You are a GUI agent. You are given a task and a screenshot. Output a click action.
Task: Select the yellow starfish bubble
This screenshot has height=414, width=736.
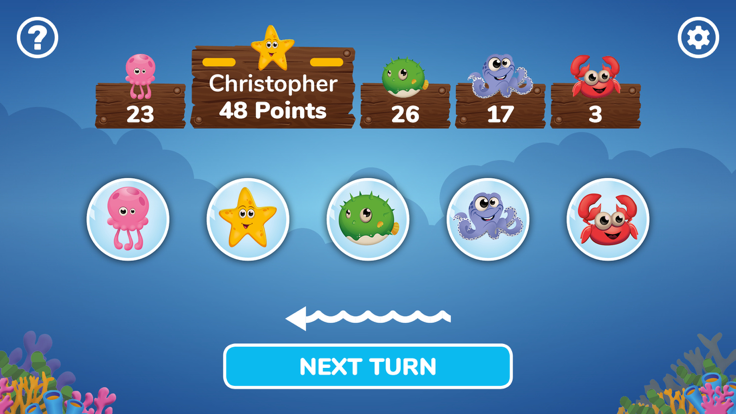click(248, 219)
